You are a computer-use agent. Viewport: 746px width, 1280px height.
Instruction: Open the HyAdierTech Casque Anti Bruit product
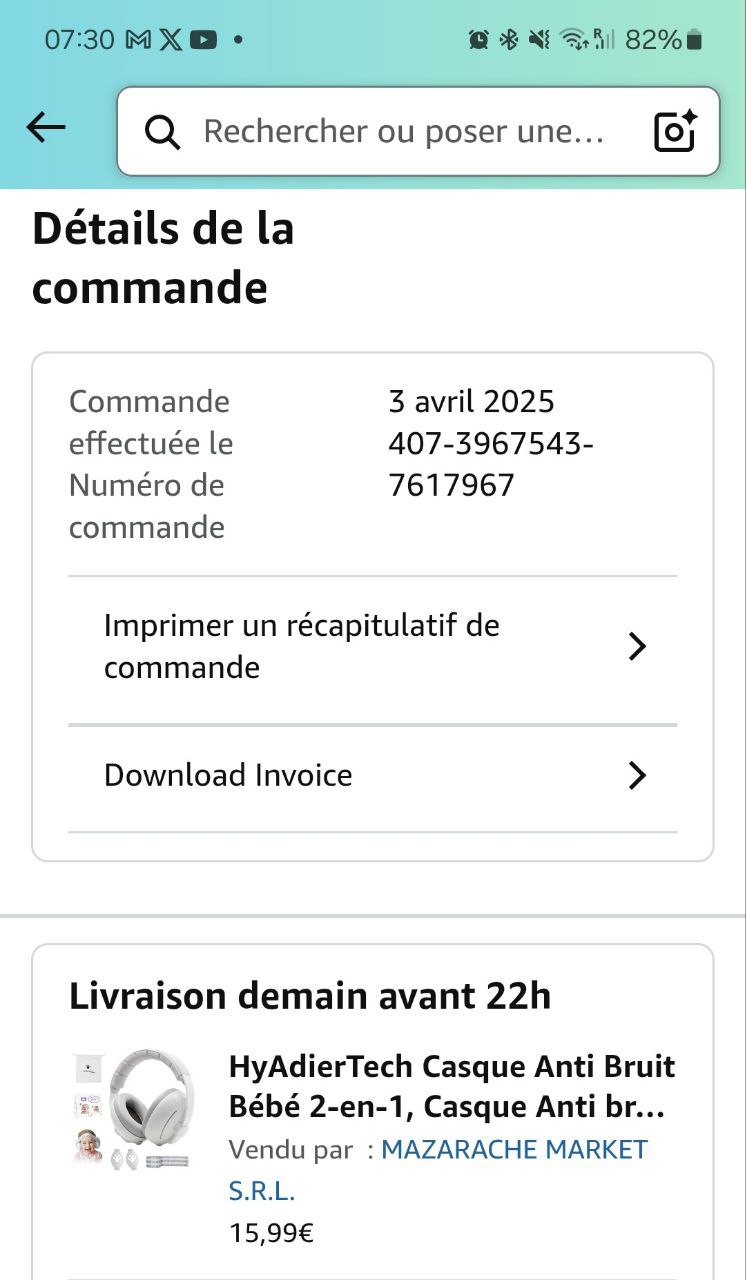(x=452, y=1086)
